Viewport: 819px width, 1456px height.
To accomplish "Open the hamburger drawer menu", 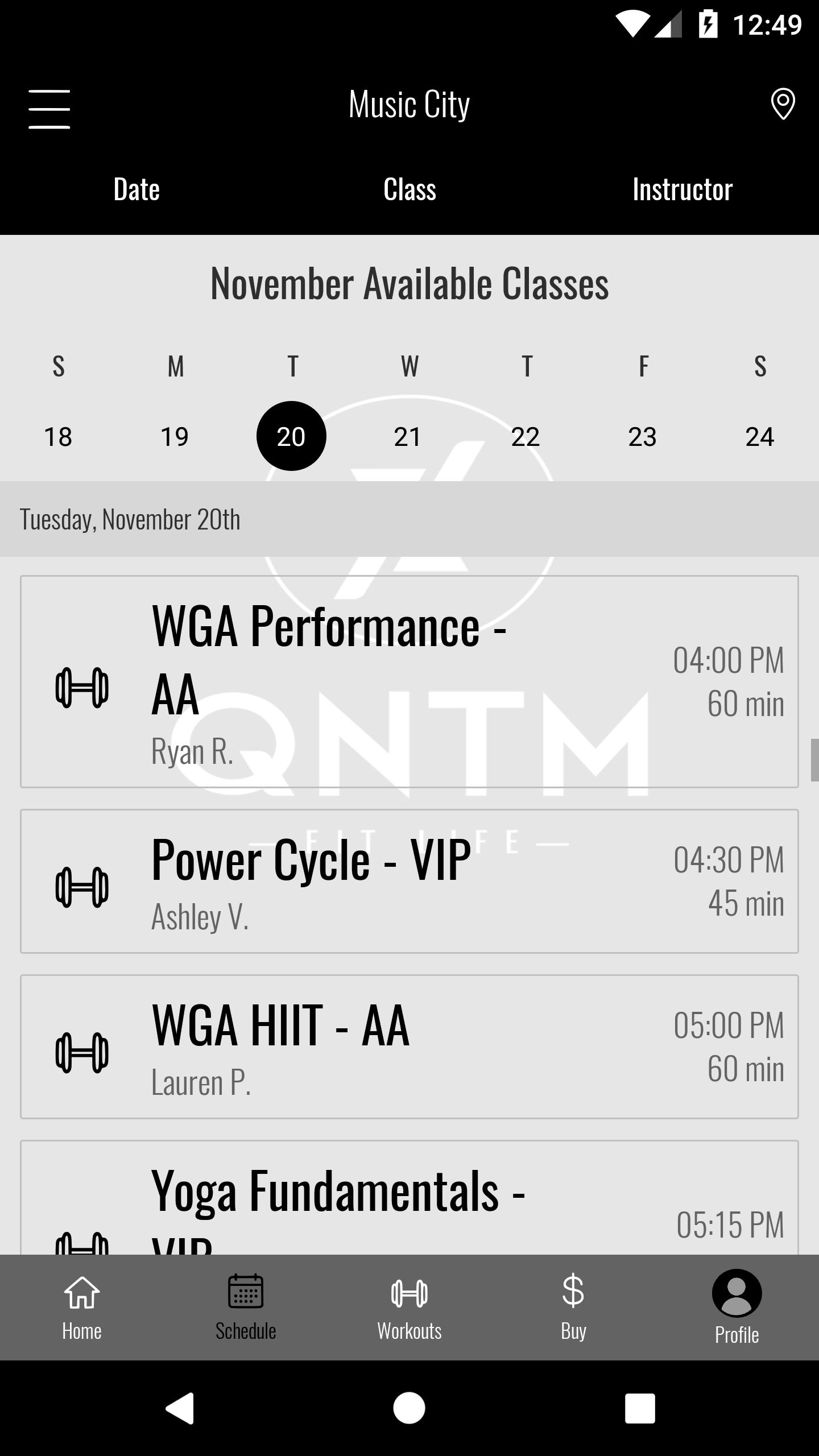I will tap(49, 109).
